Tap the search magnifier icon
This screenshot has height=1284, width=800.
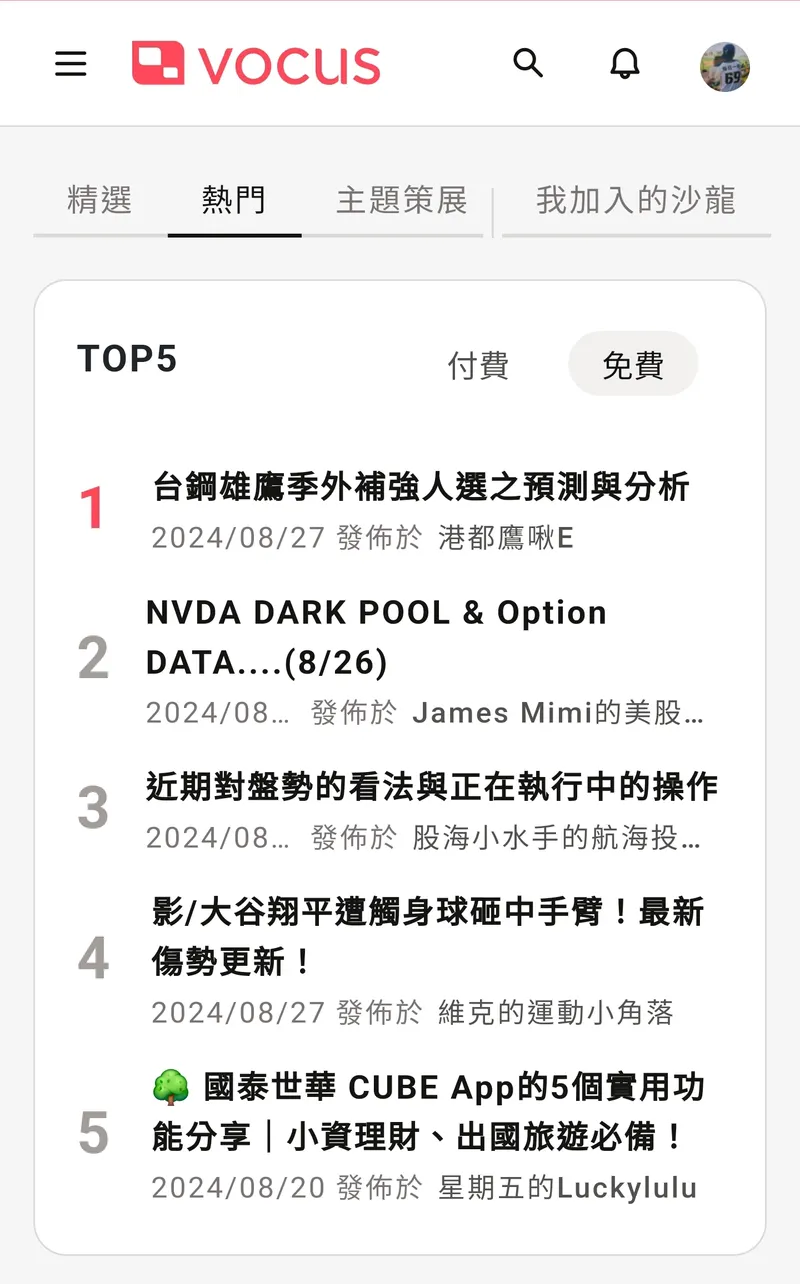pos(528,64)
